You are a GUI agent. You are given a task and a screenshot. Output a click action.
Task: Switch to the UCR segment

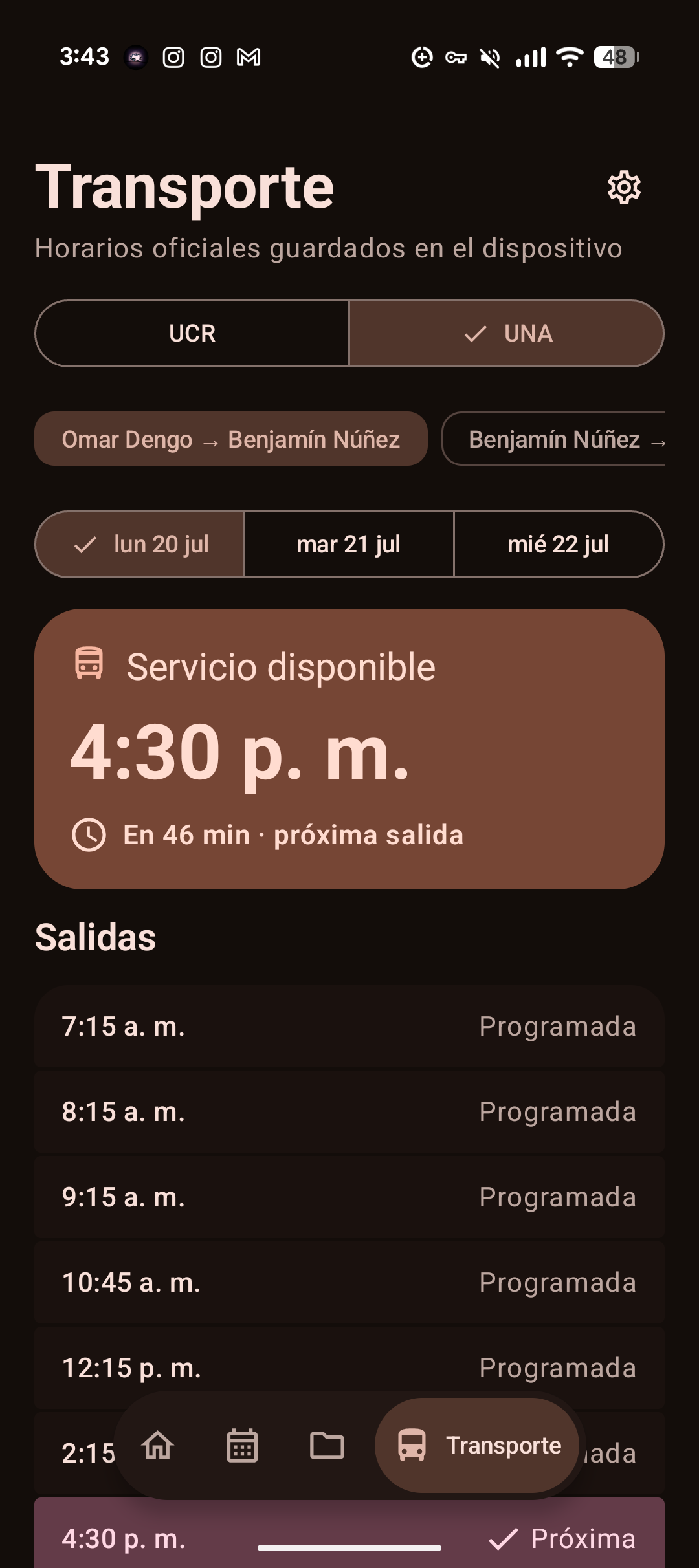coord(192,333)
